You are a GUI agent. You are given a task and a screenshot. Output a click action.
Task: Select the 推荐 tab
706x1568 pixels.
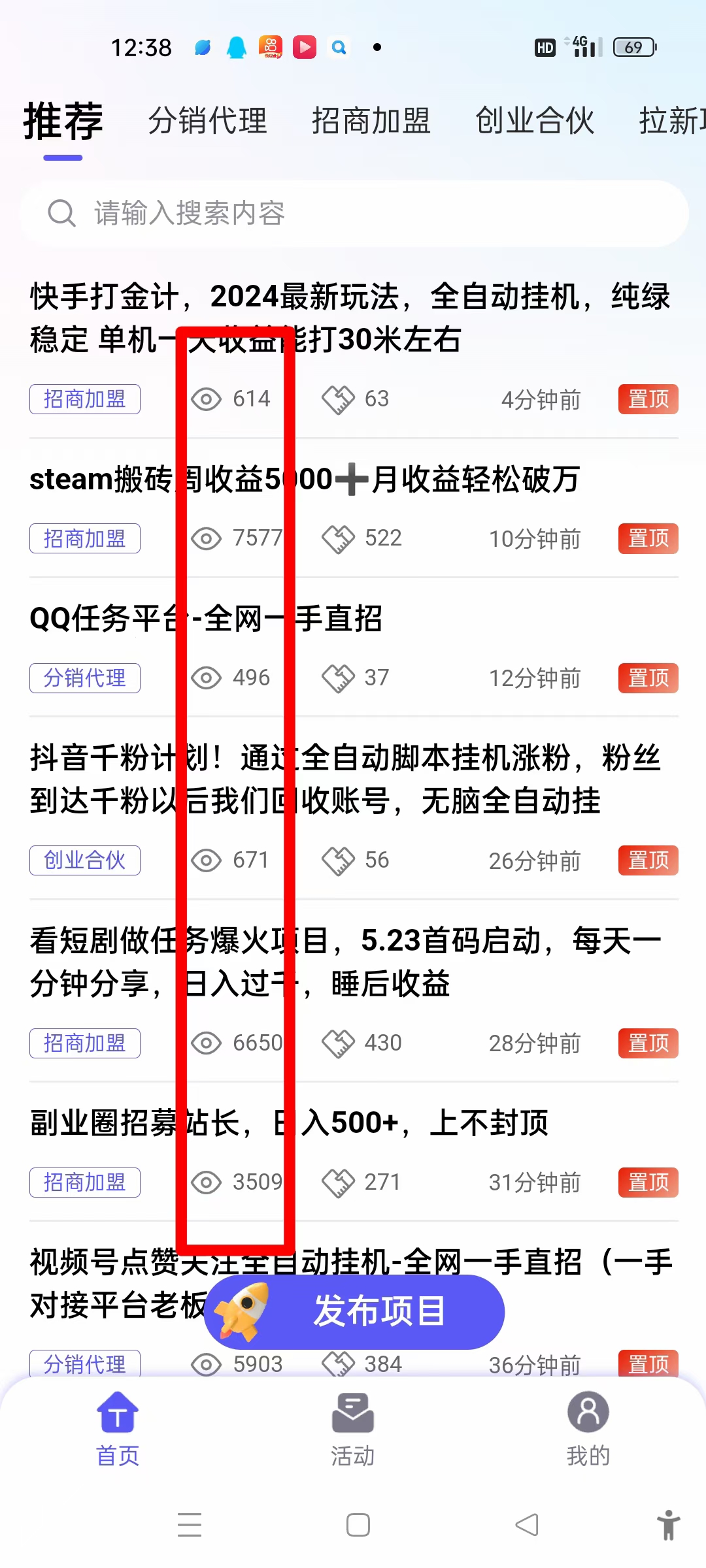pos(63,122)
